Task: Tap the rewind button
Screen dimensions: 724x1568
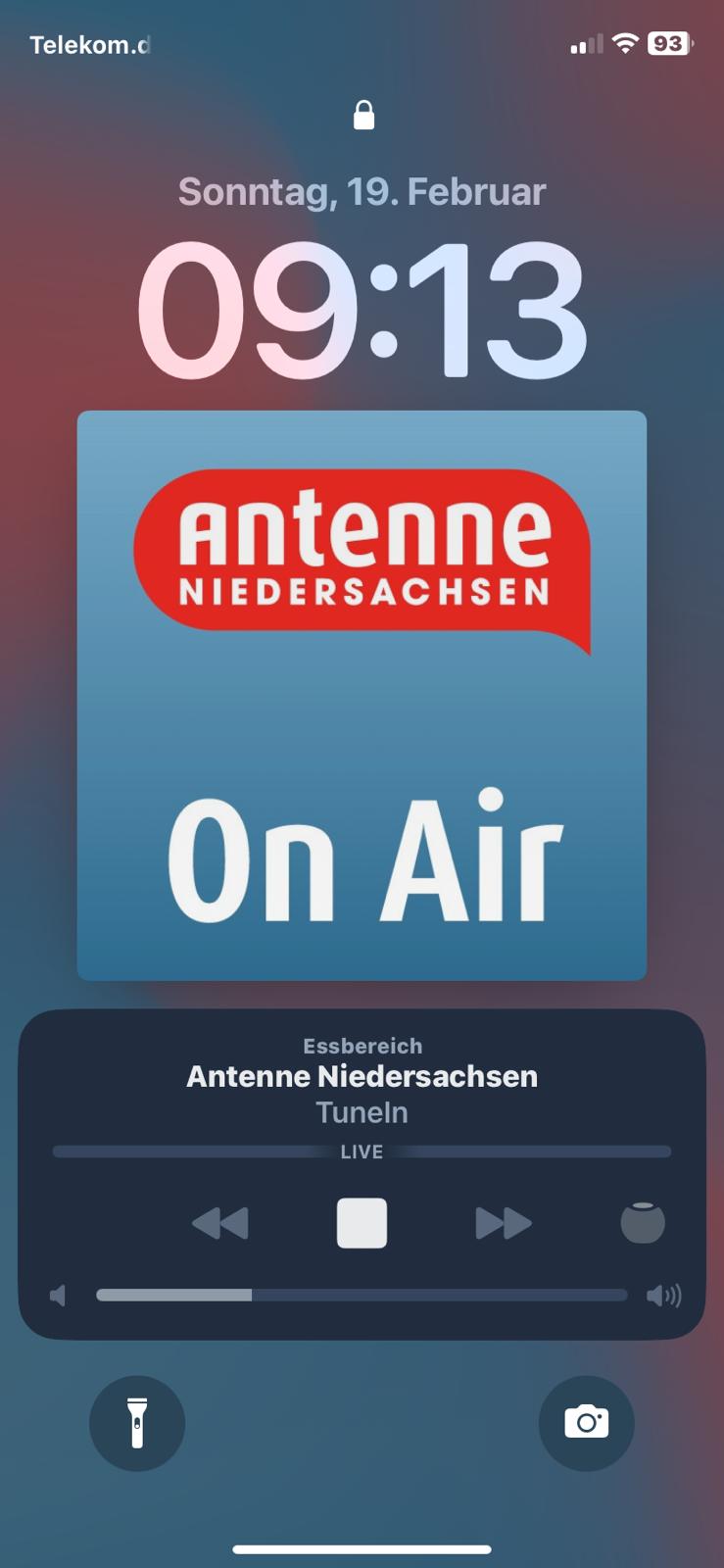Action: coord(220,1223)
